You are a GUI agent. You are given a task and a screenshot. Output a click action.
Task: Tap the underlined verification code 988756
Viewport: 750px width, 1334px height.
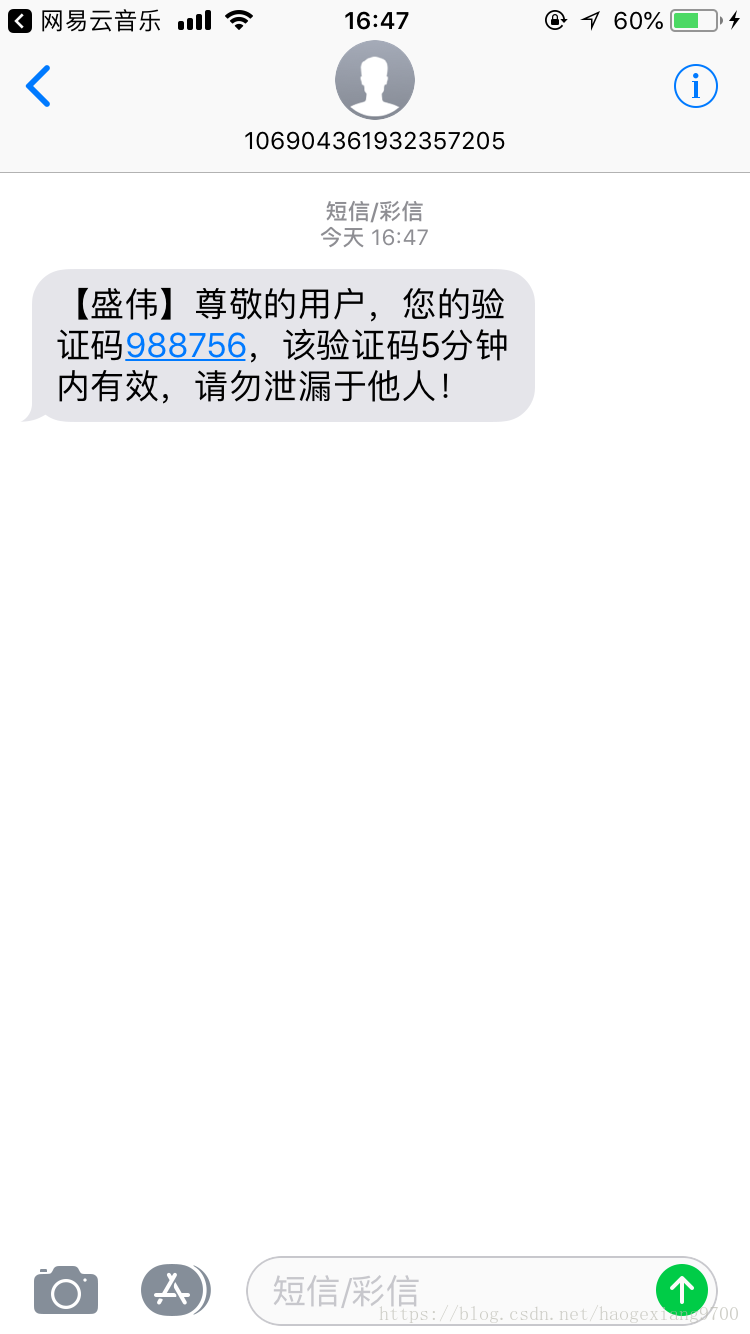(x=186, y=345)
